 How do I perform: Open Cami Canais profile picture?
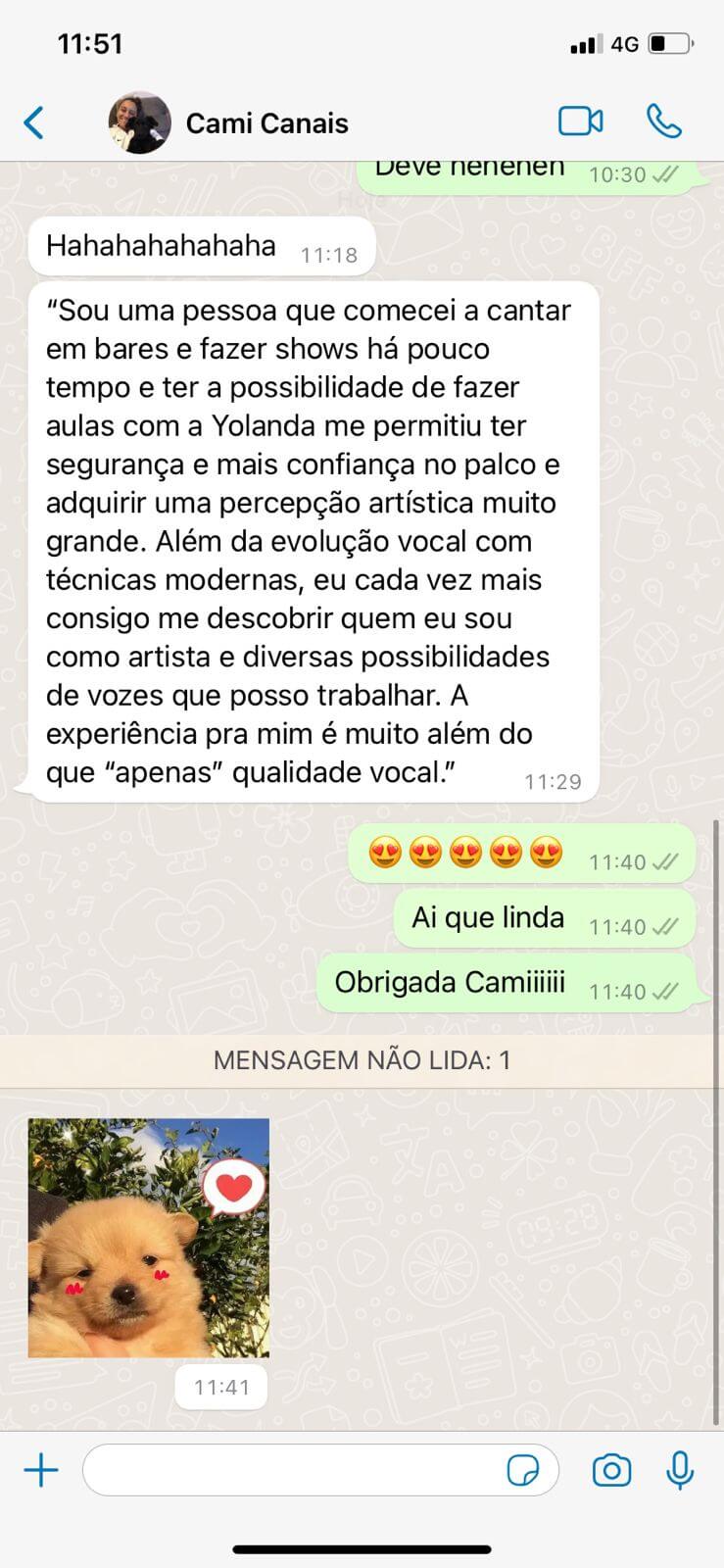coord(140,122)
